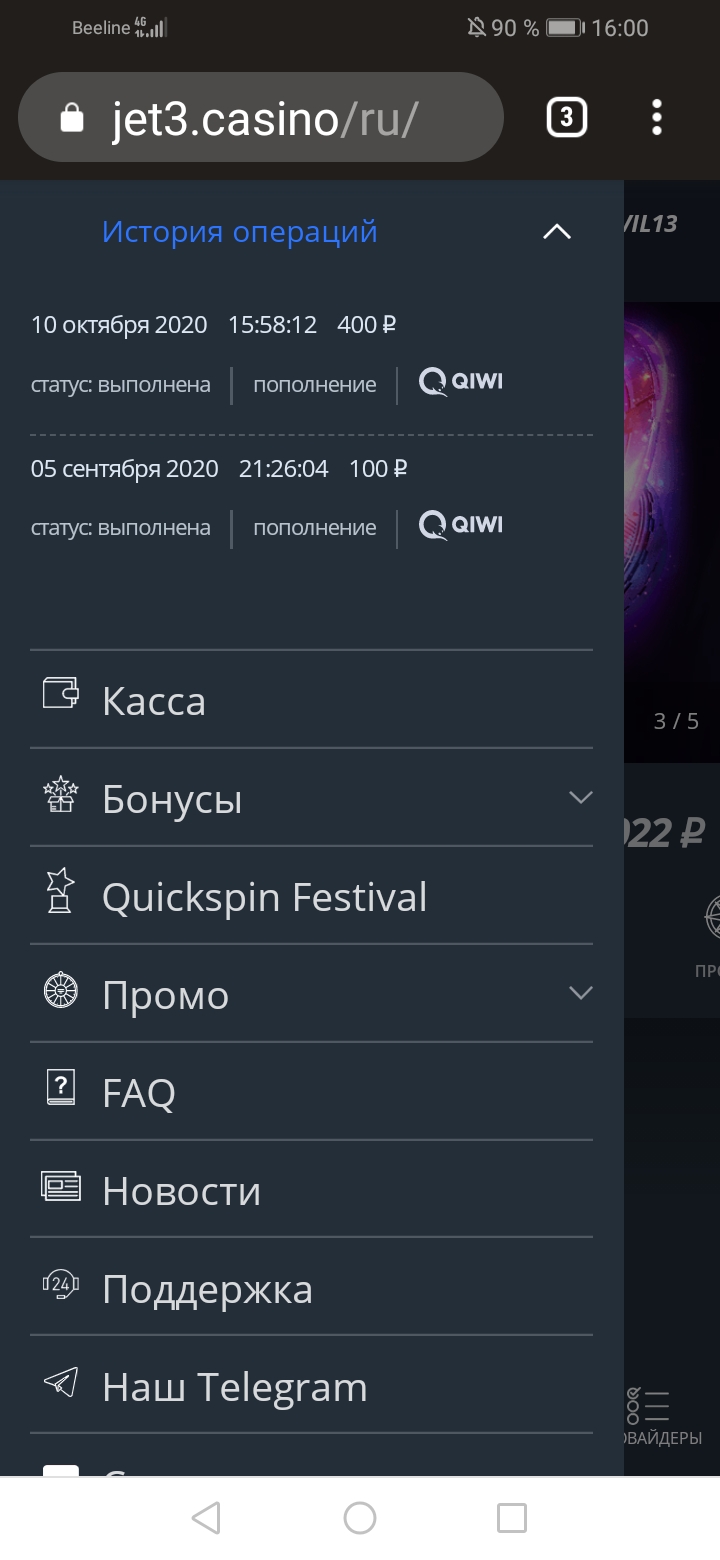Go to Новости page
The width and height of the screenshot is (720, 1560).
point(181,1190)
